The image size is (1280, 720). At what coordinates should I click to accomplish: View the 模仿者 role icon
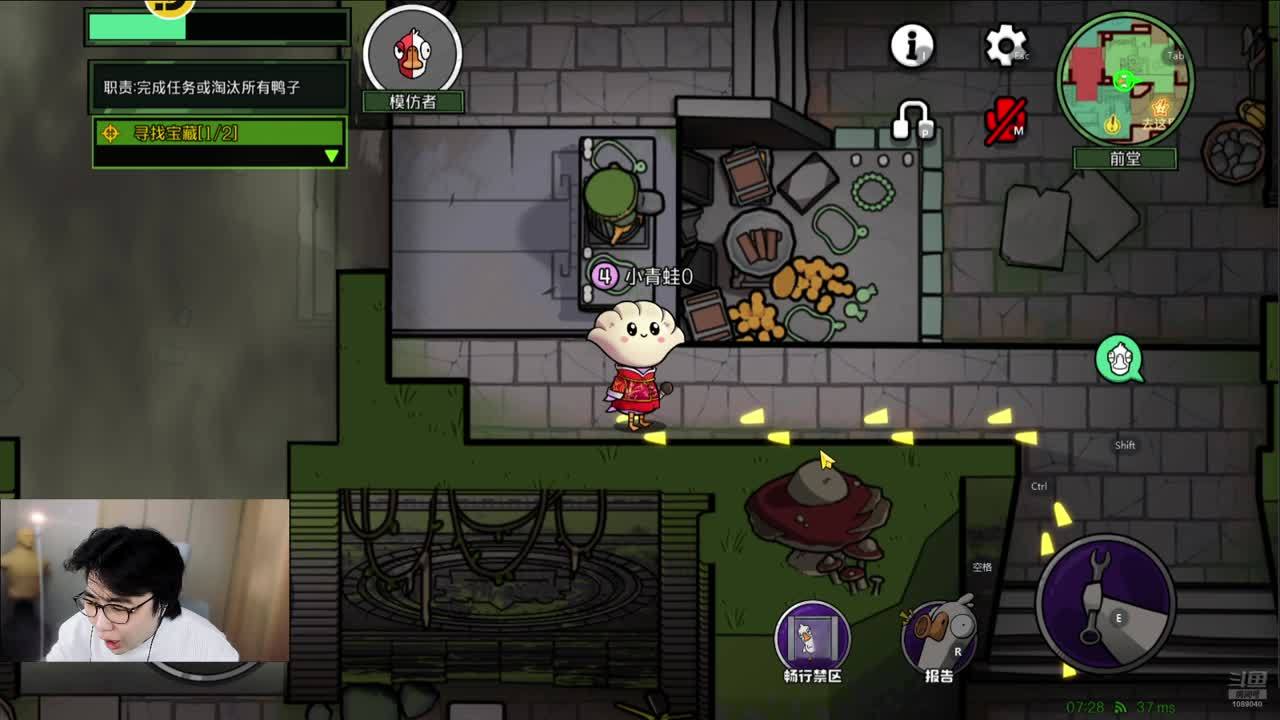point(412,52)
